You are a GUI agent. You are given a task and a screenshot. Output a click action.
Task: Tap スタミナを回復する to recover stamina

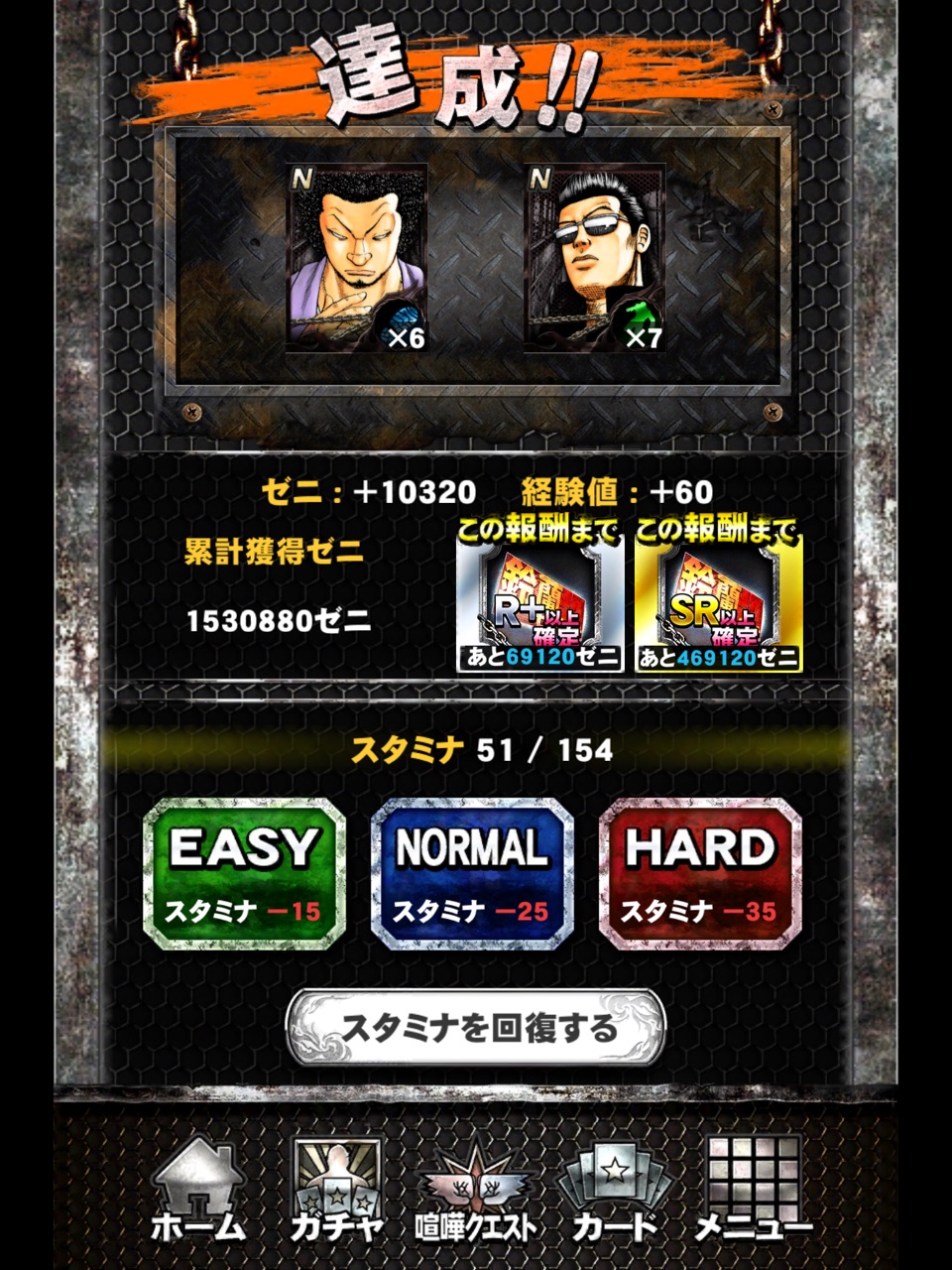(476, 1027)
